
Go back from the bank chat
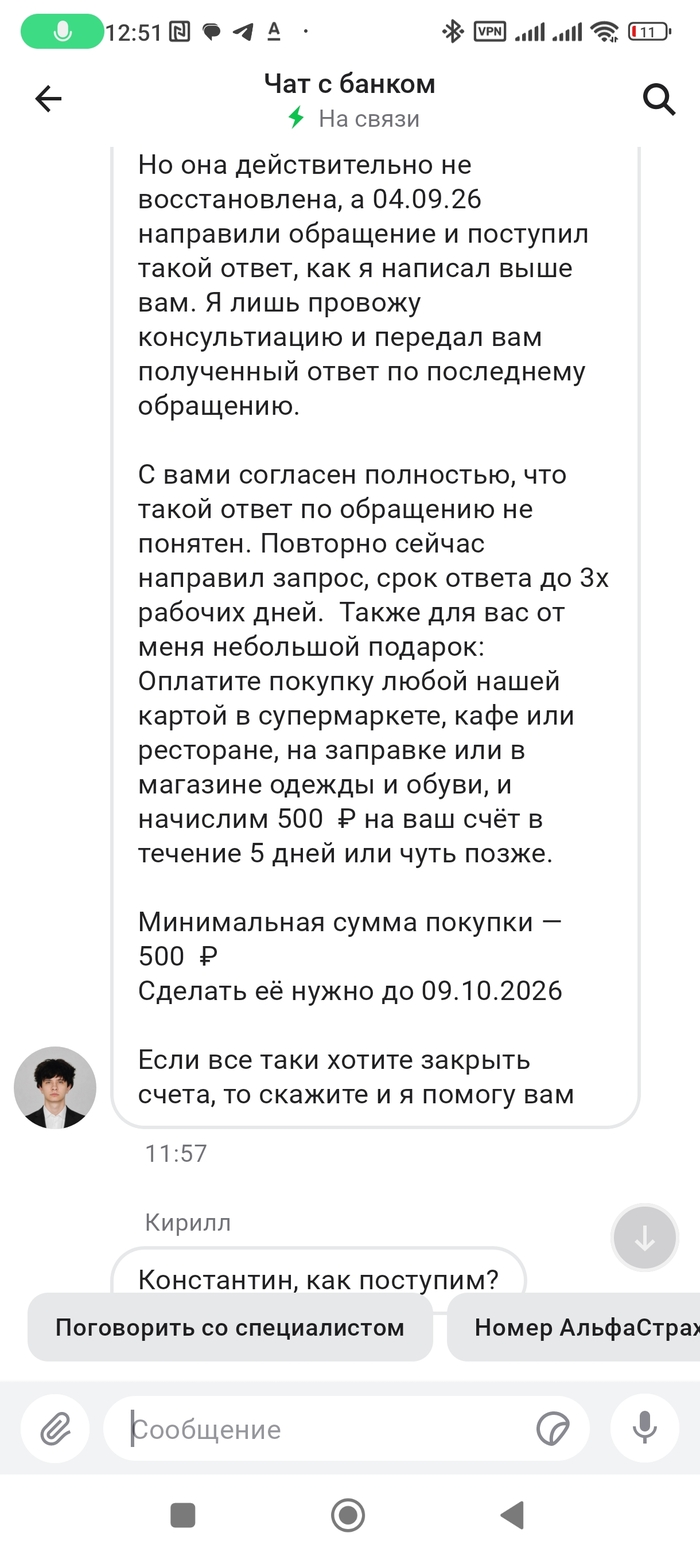48,98
